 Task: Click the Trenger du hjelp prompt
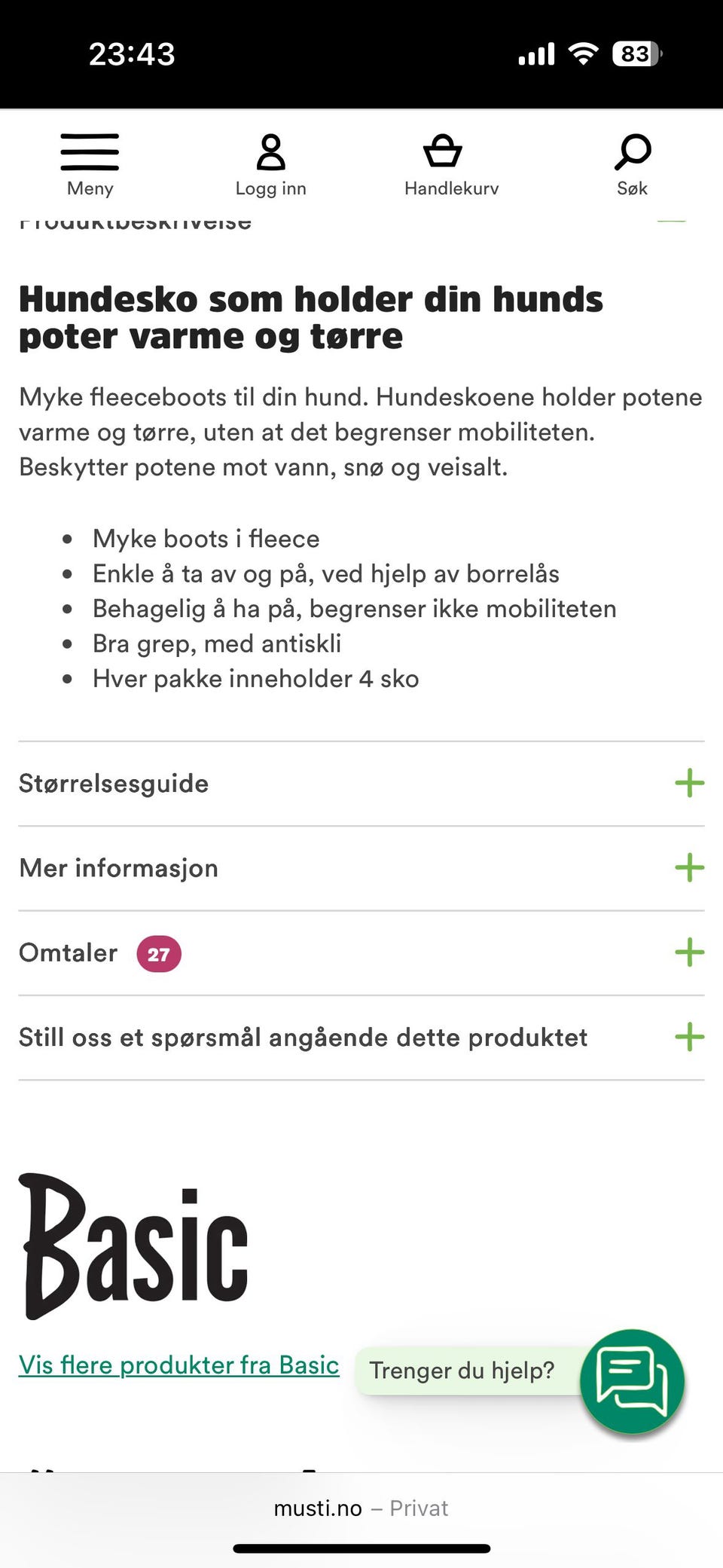(x=464, y=1370)
